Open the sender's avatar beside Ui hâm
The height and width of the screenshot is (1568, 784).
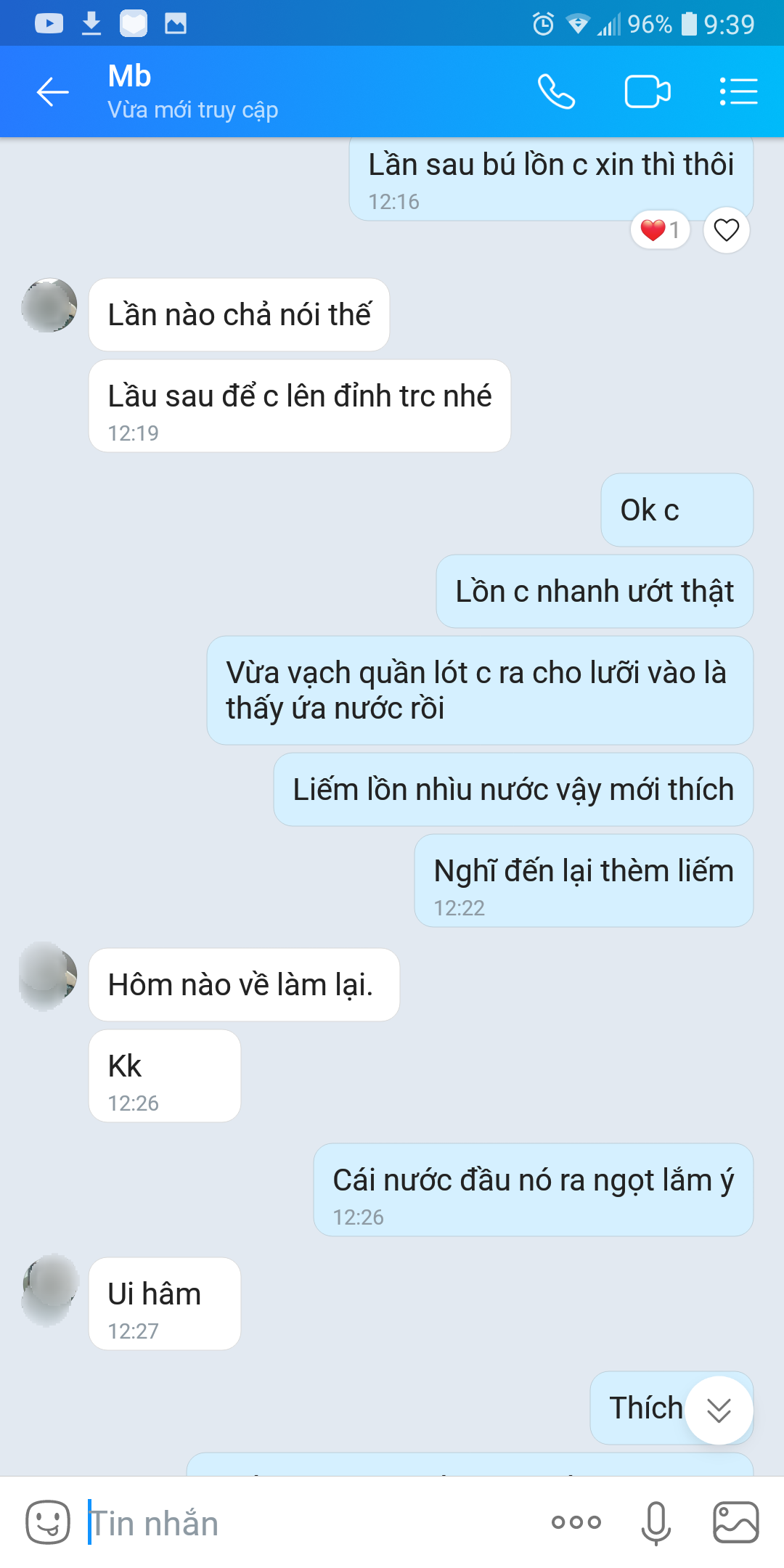[x=49, y=1289]
